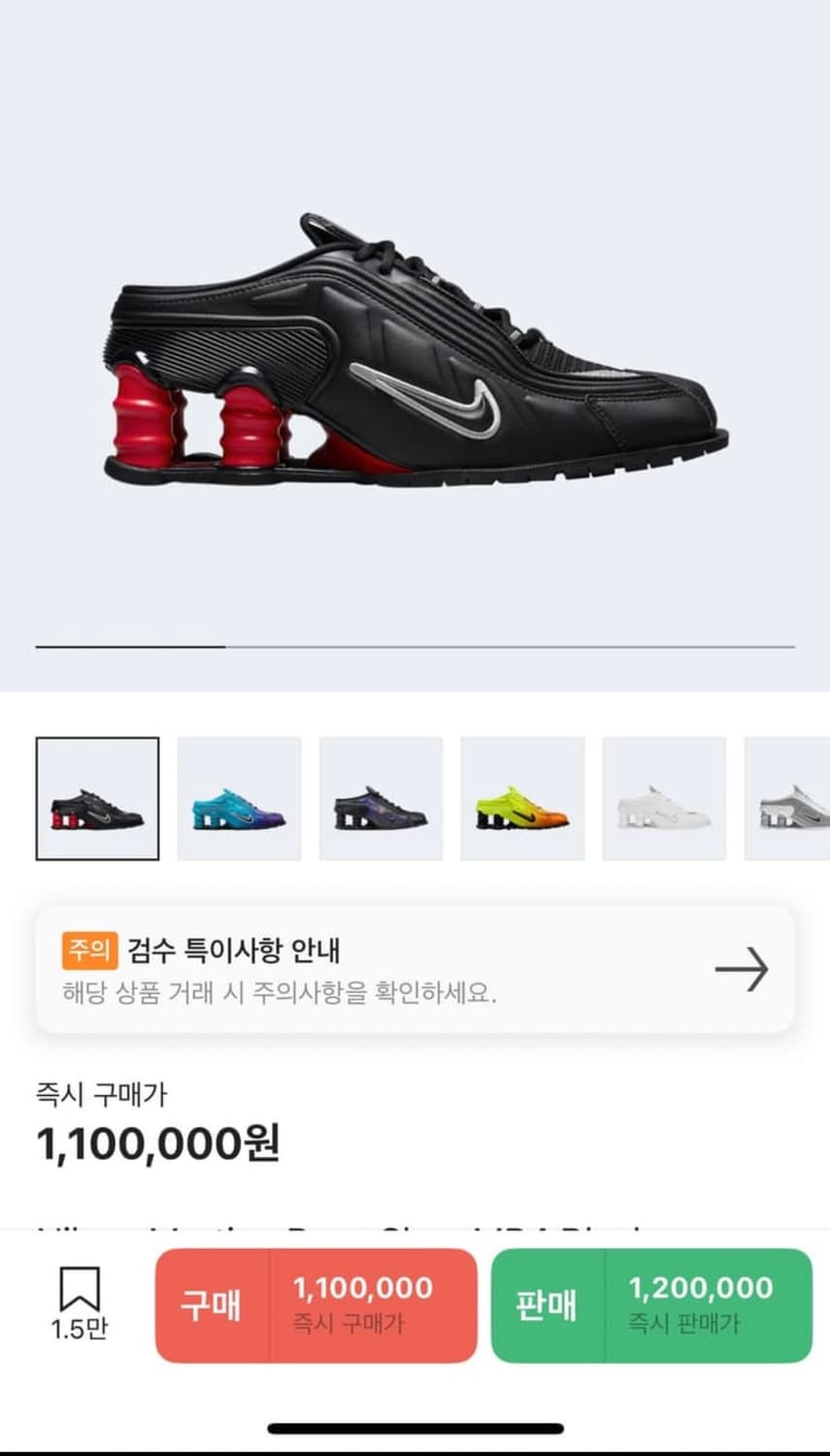Open inspection notice via the arrow icon
The image size is (830, 1456).
(742, 968)
